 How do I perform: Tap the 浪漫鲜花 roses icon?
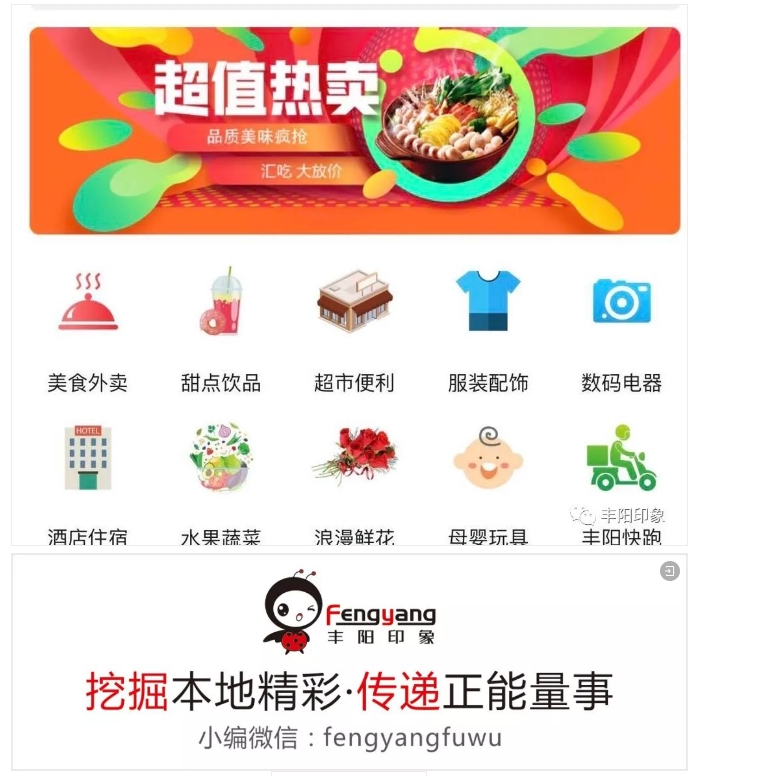point(356,455)
